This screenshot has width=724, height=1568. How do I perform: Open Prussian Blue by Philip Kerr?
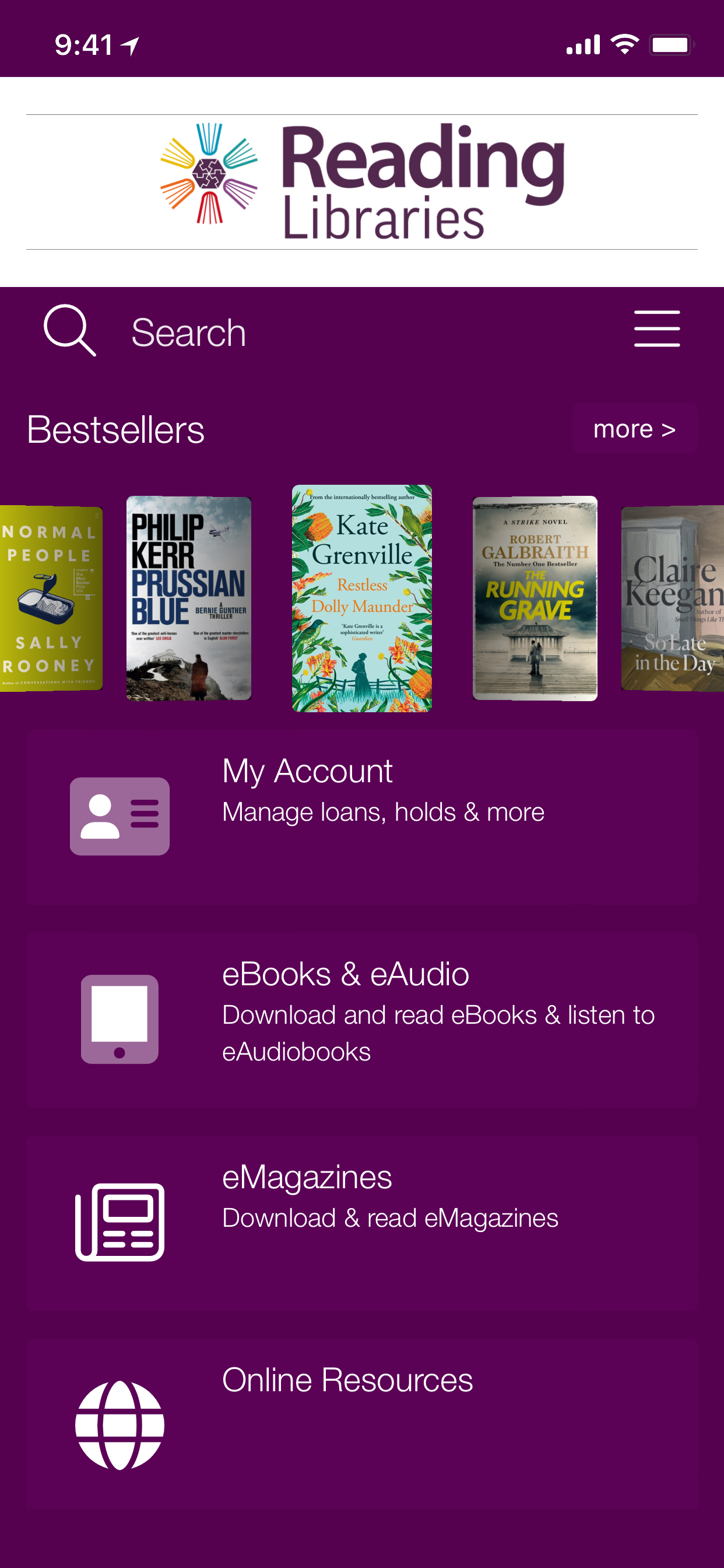pos(189,598)
